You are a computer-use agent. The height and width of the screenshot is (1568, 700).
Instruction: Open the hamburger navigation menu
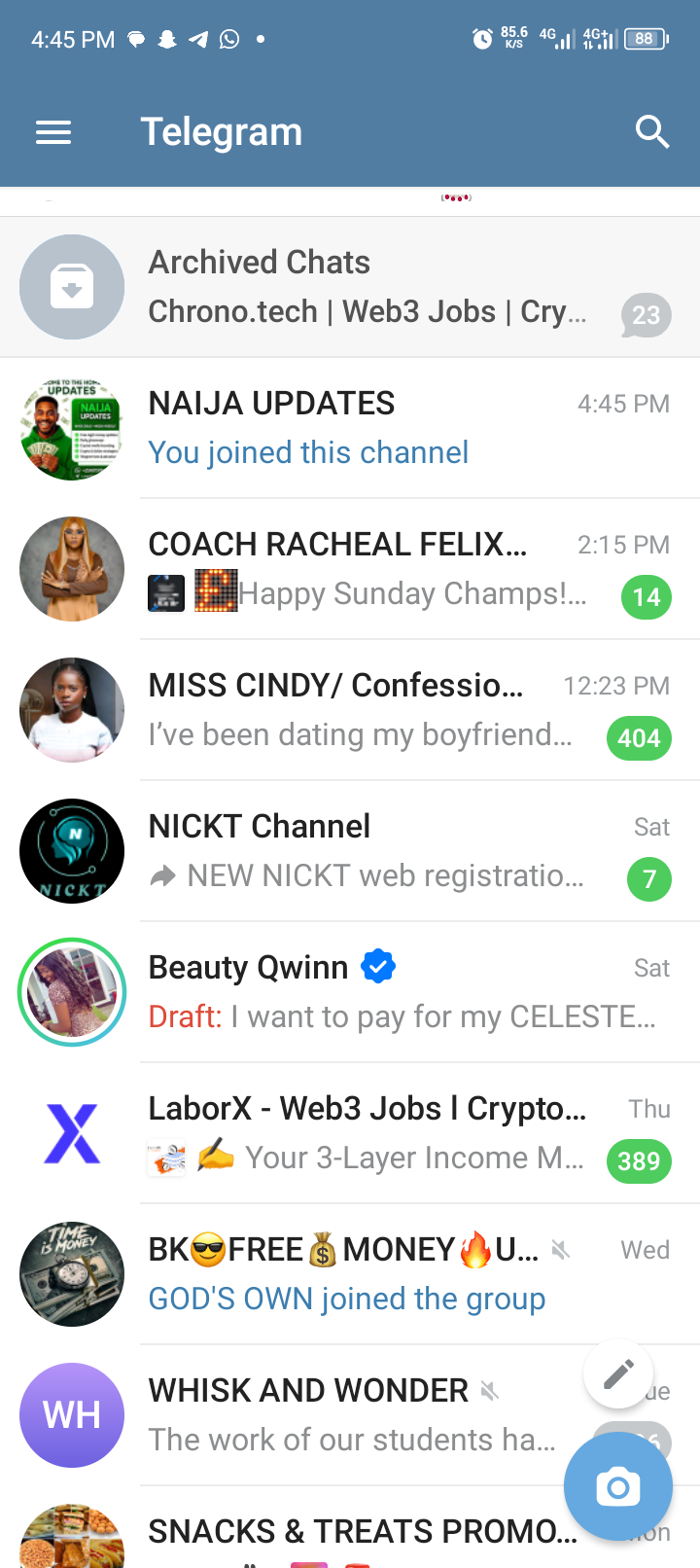(53, 132)
